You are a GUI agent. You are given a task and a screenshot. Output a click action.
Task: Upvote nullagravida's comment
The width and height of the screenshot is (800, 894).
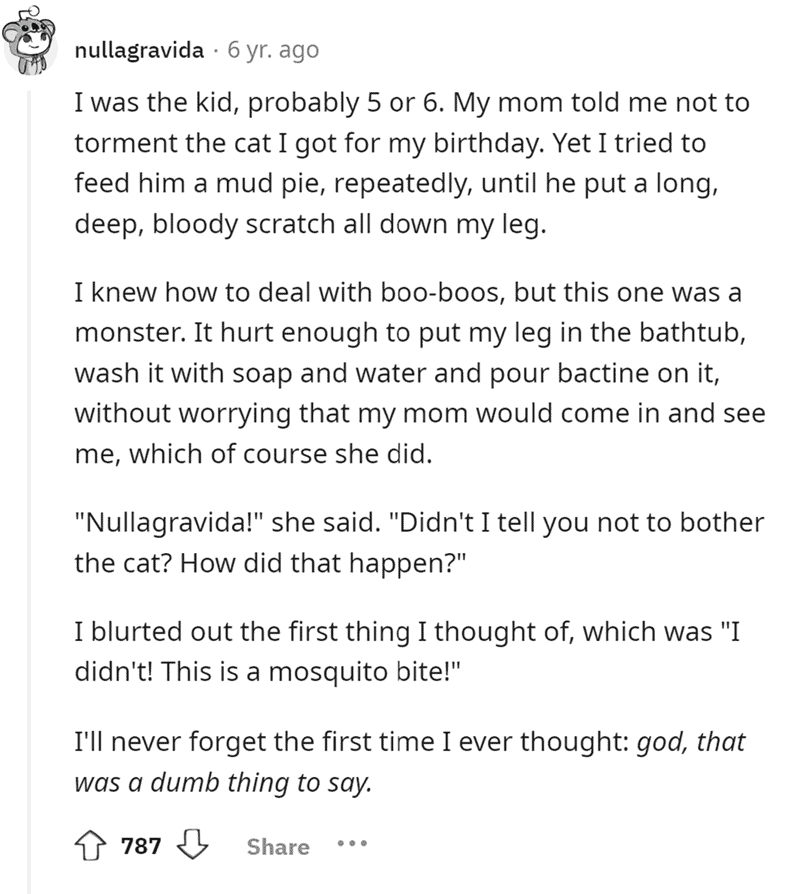tap(95, 846)
